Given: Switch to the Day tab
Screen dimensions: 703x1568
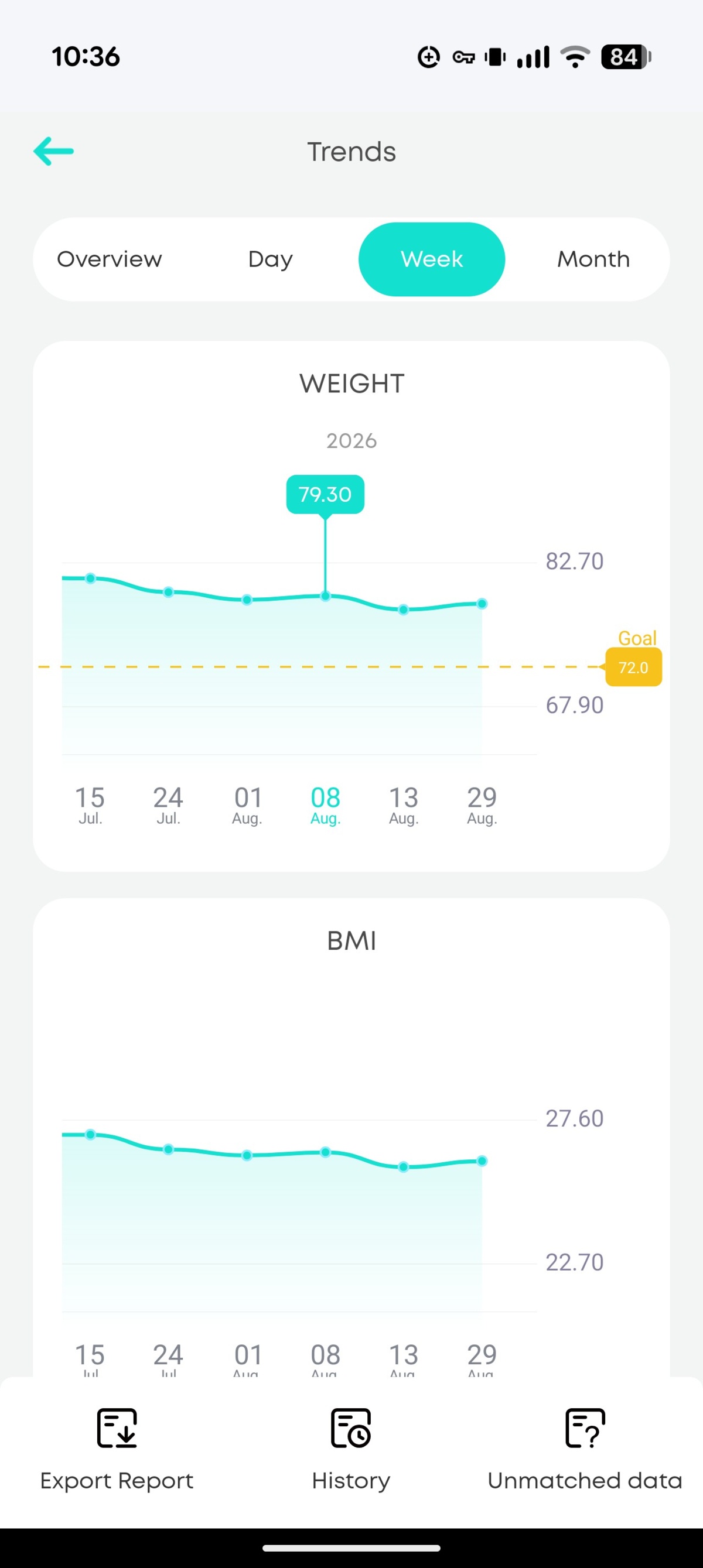Looking at the screenshot, I should (271, 259).
